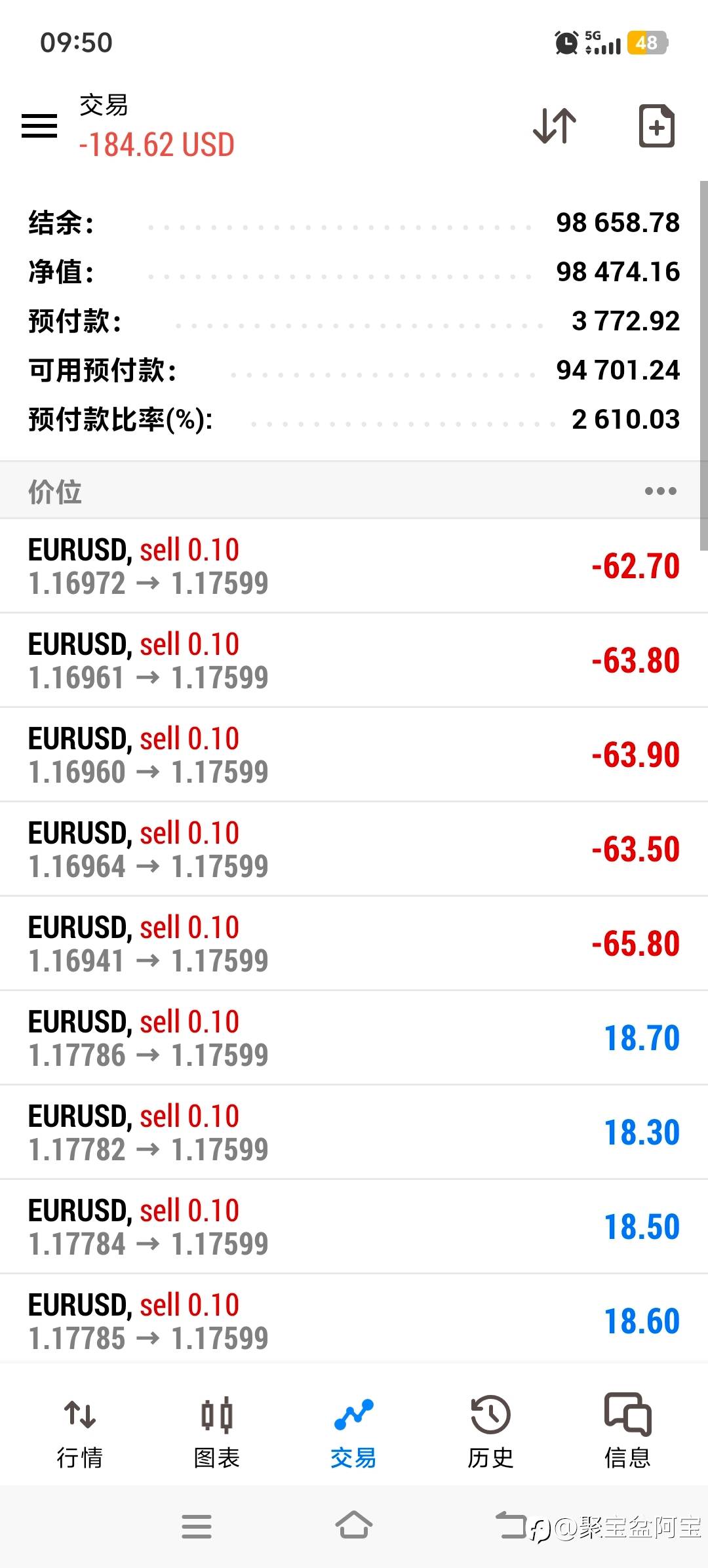Open the hamburger side menu

39,125
